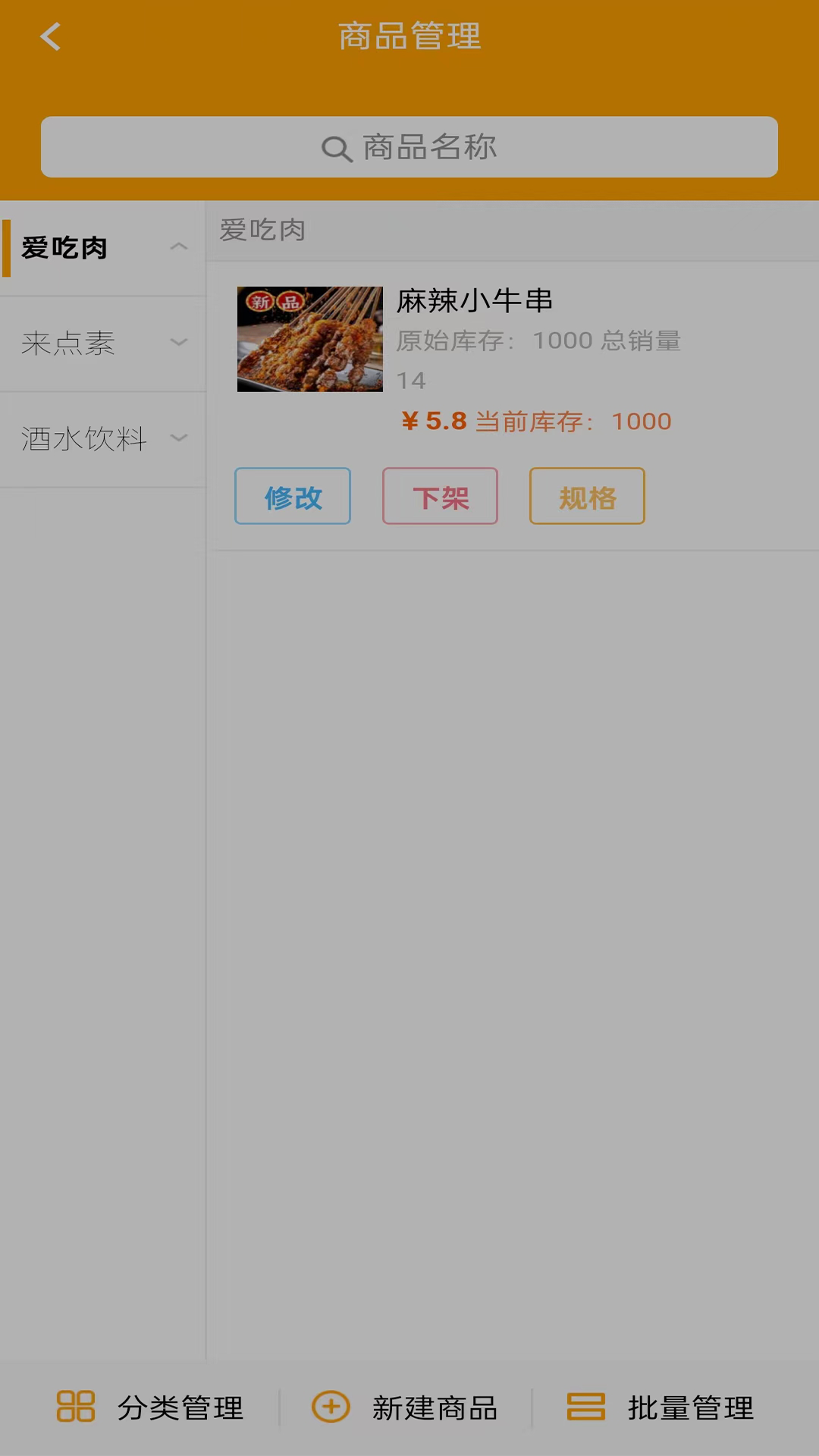Switch to the 来点素 category
Screen dimensions: 819x1456
click(68, 344)
